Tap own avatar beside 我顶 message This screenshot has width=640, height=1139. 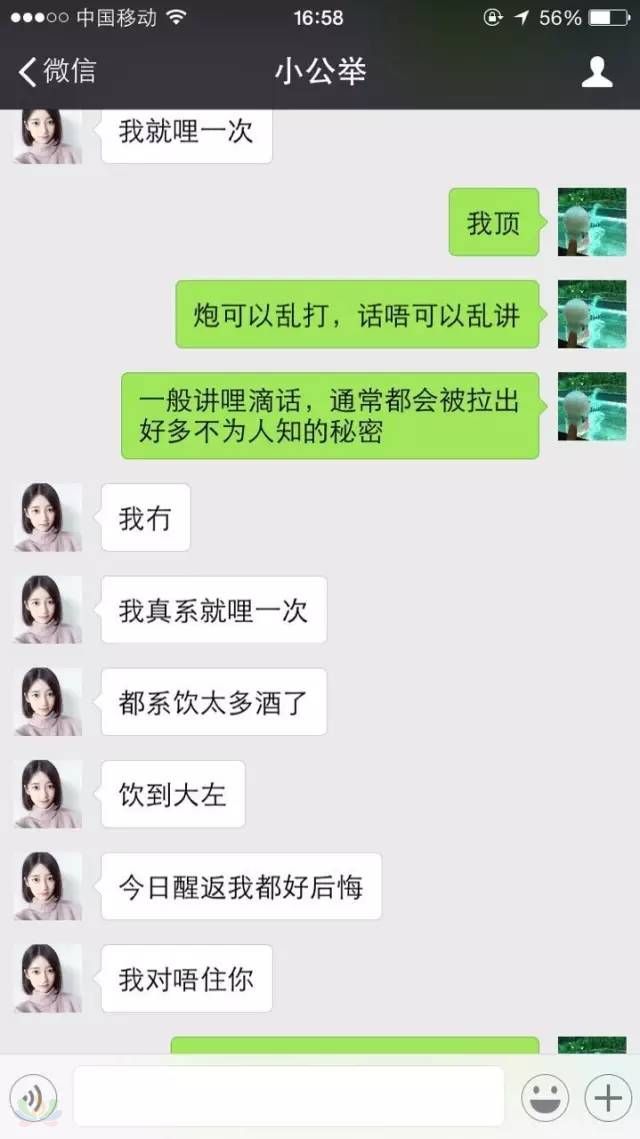591,222
